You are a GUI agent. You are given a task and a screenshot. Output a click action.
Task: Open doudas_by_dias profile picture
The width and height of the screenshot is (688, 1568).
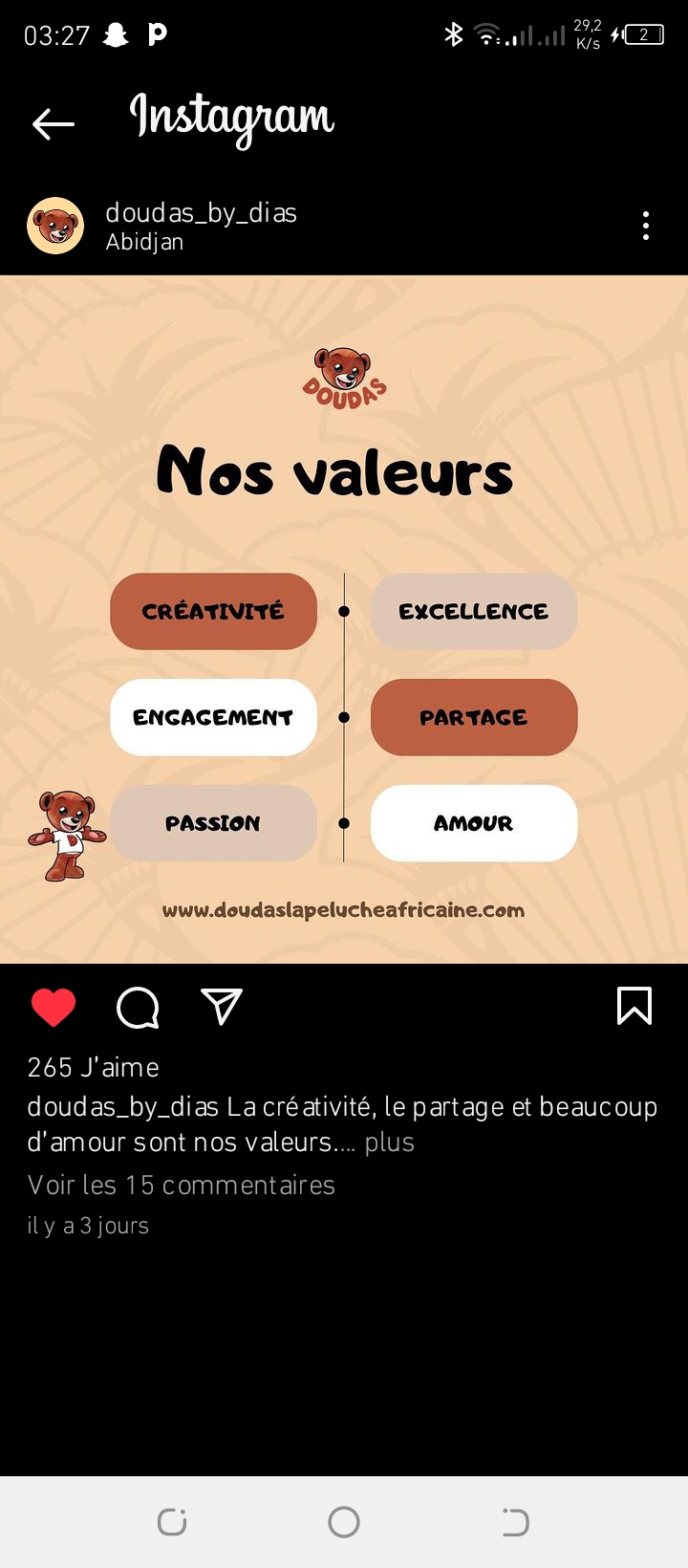point(55,226)
